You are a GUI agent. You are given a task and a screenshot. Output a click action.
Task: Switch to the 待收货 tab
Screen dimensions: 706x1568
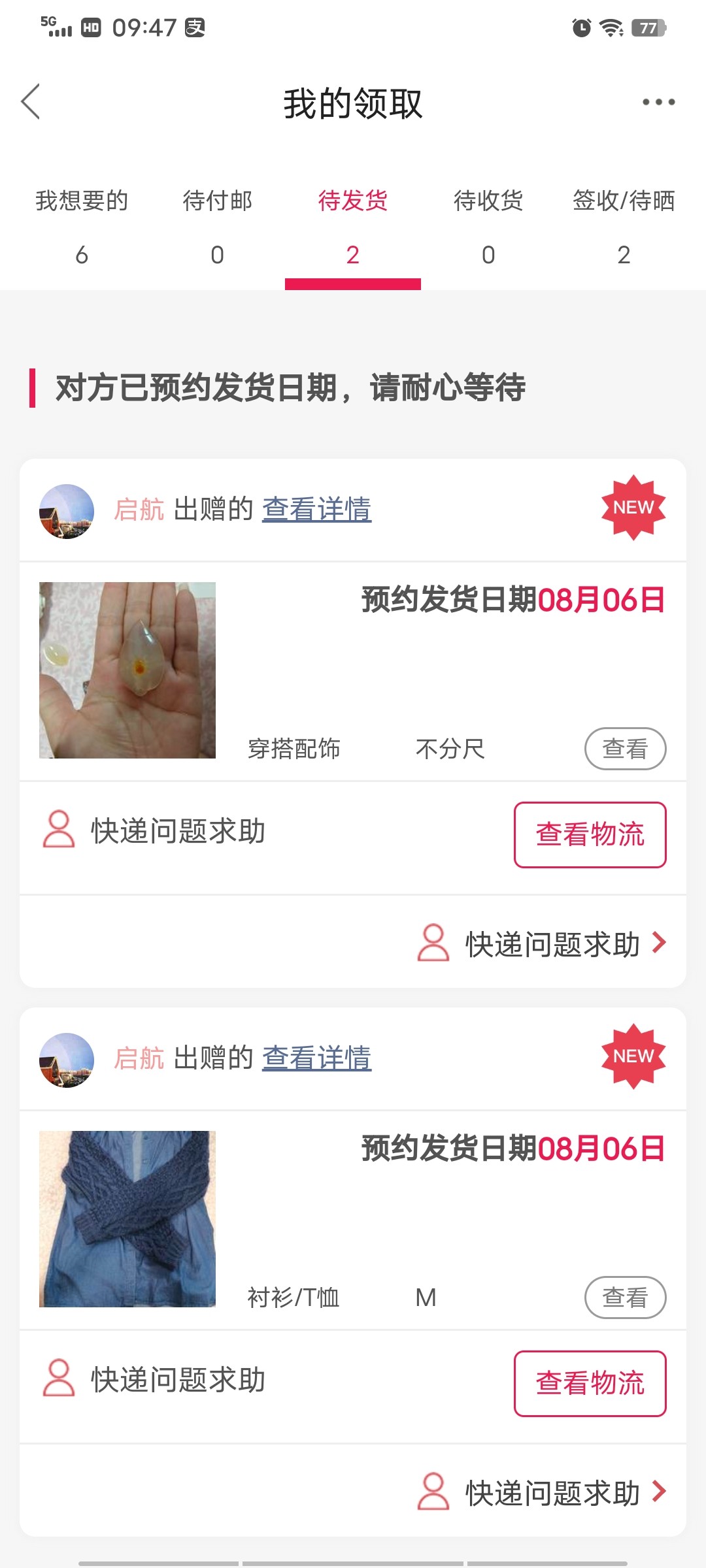pos(488,225)
